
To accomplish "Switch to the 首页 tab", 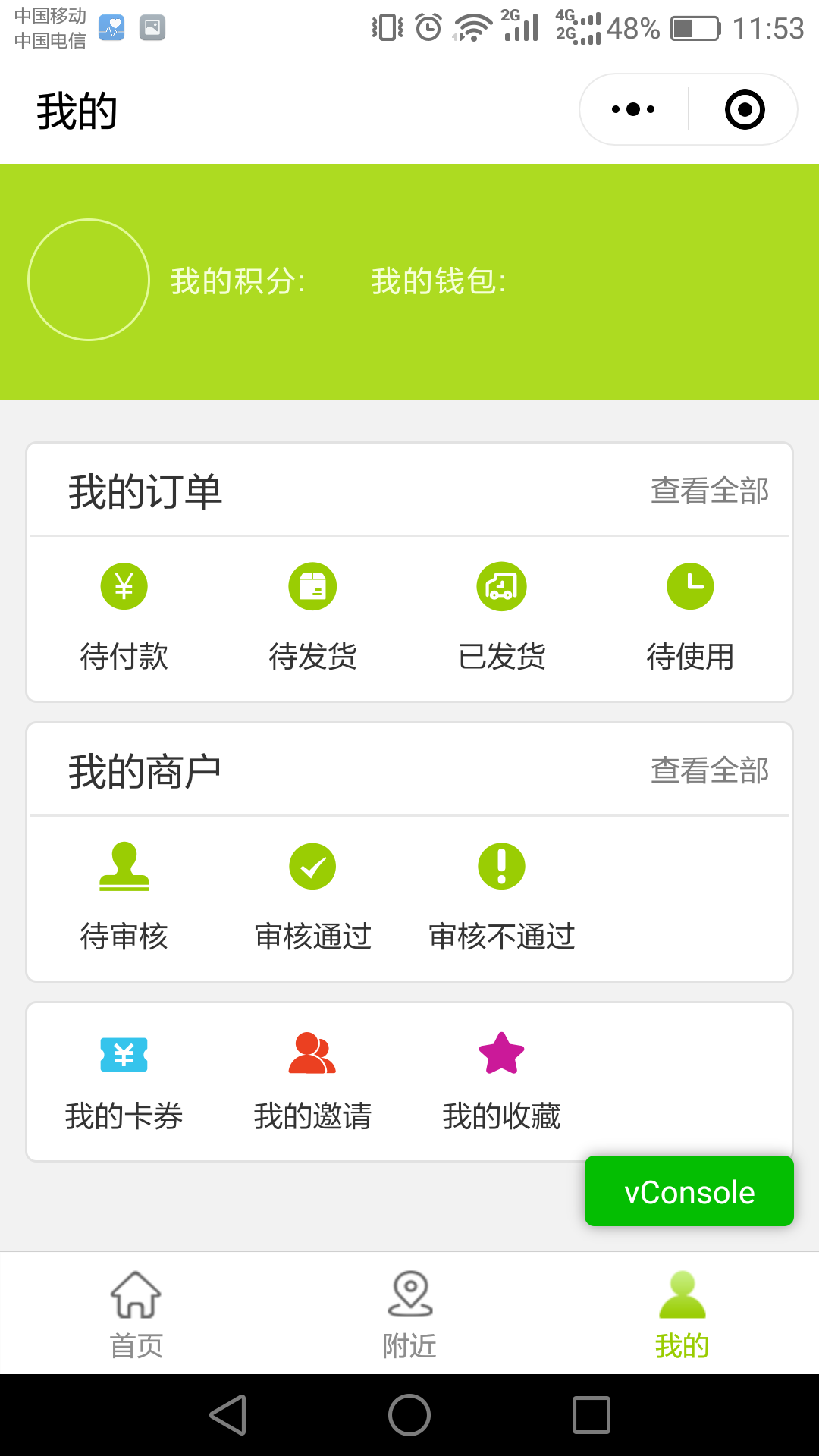I will [x=136, y=1314].
